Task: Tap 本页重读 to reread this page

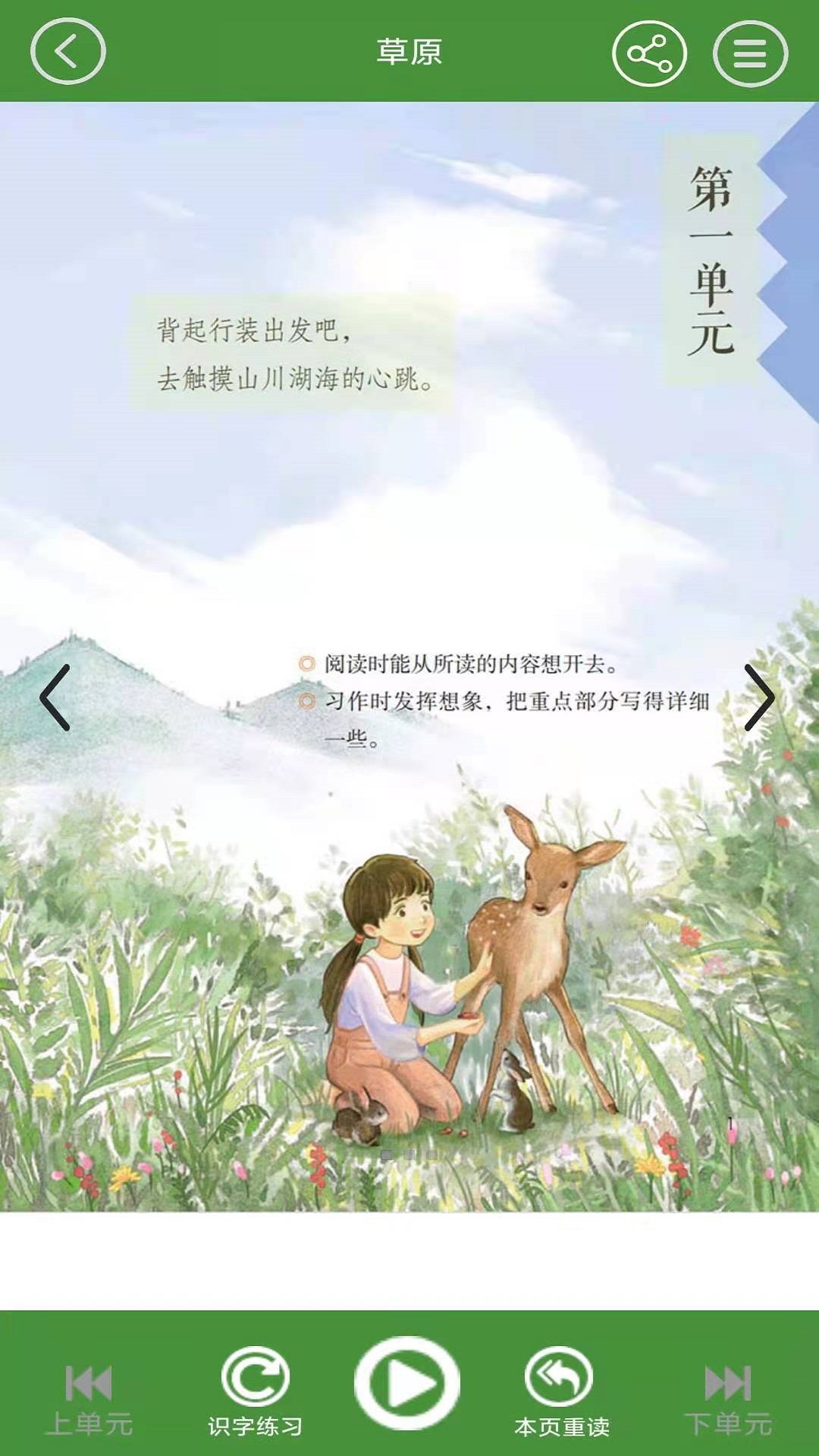Action: coord(561,1392)
